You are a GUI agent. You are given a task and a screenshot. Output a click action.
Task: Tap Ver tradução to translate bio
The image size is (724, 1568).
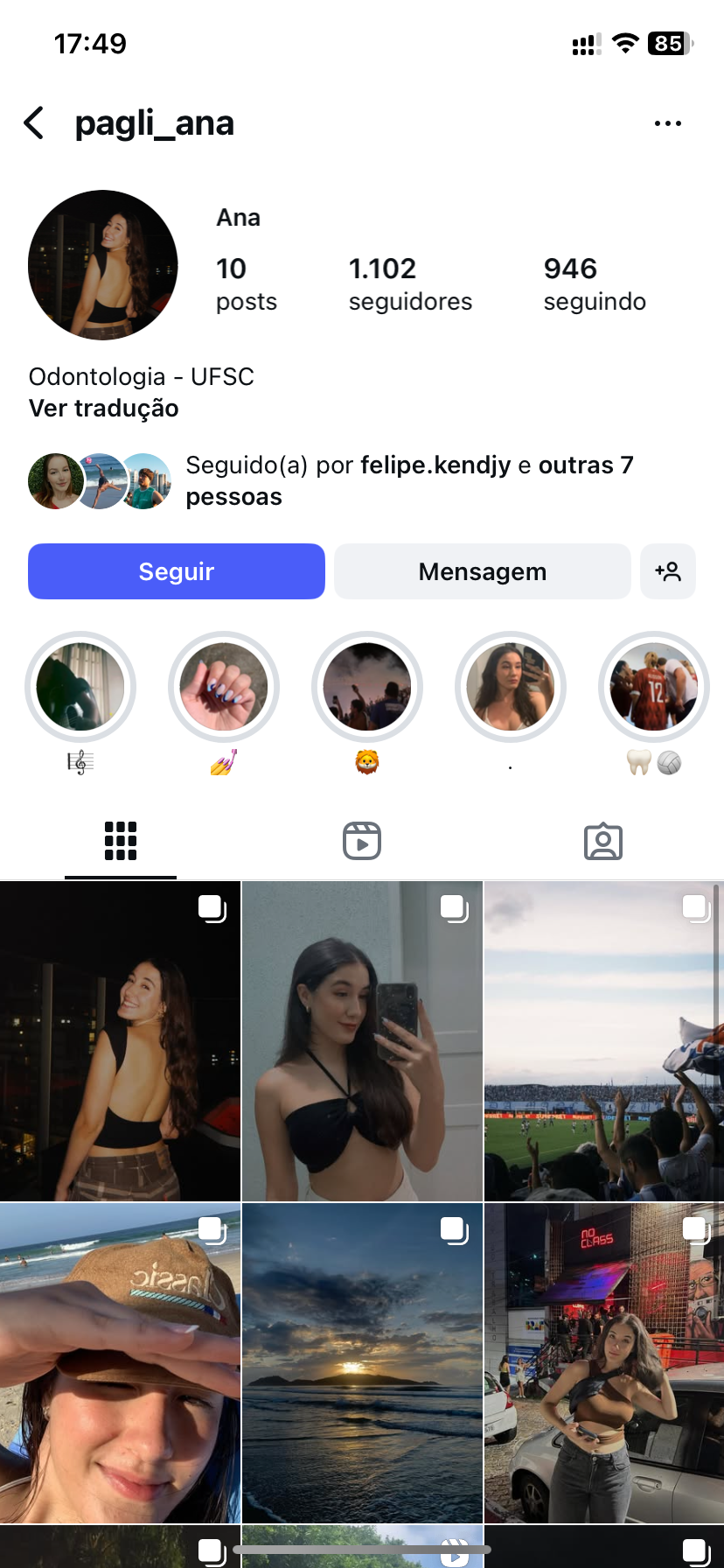point(103,409)
